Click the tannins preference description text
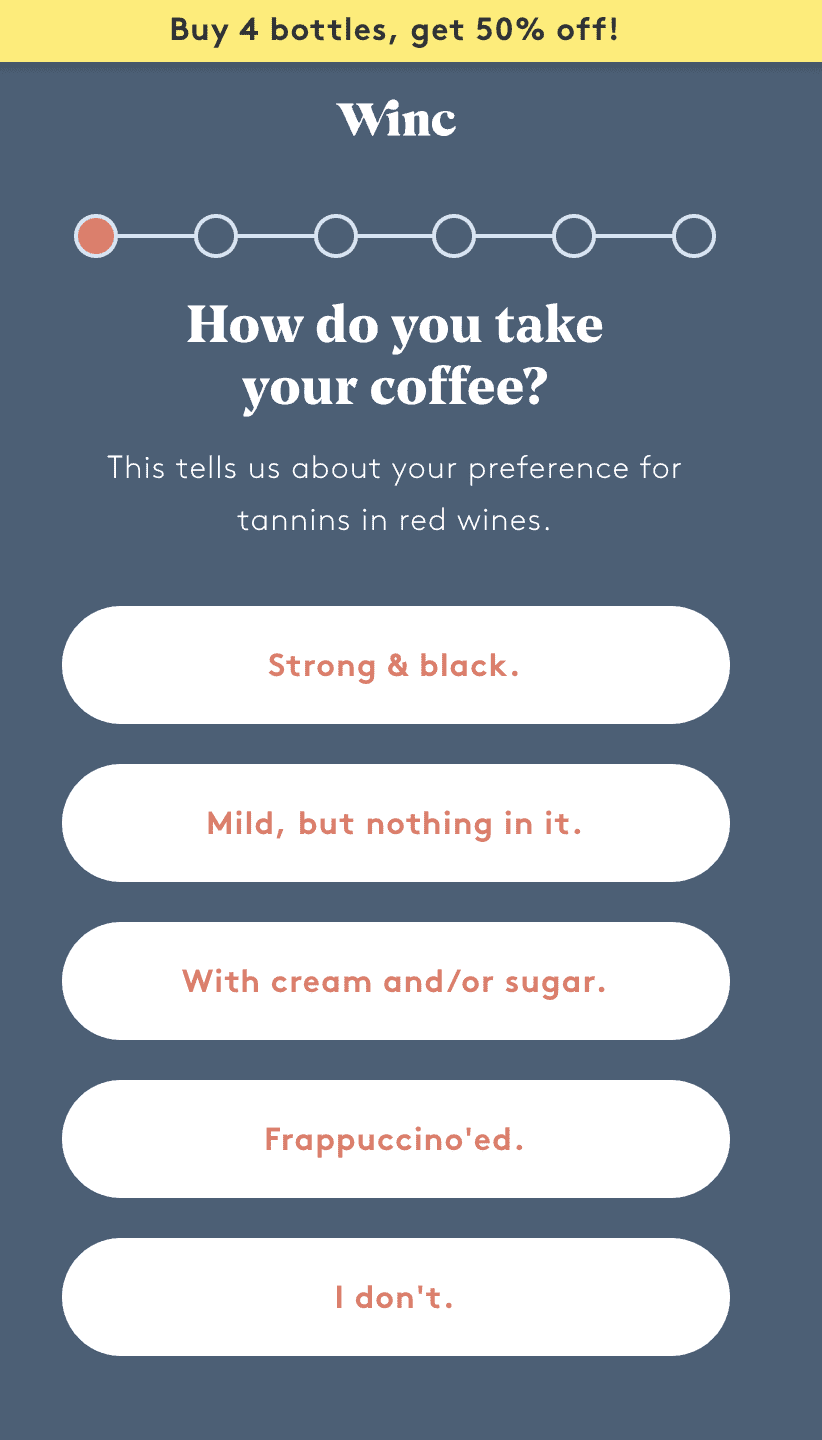822x1440 pixels. [x=396, y=493]
